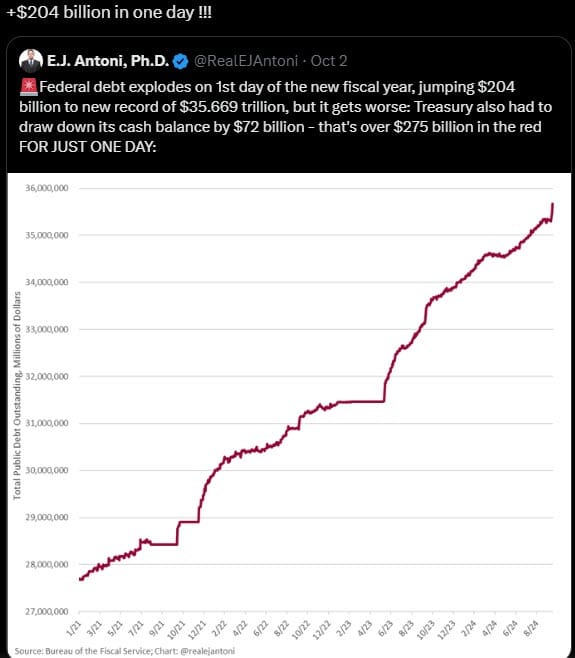View the @RealEJAntoni profile handle
The image size is (575, 658).
246,61
